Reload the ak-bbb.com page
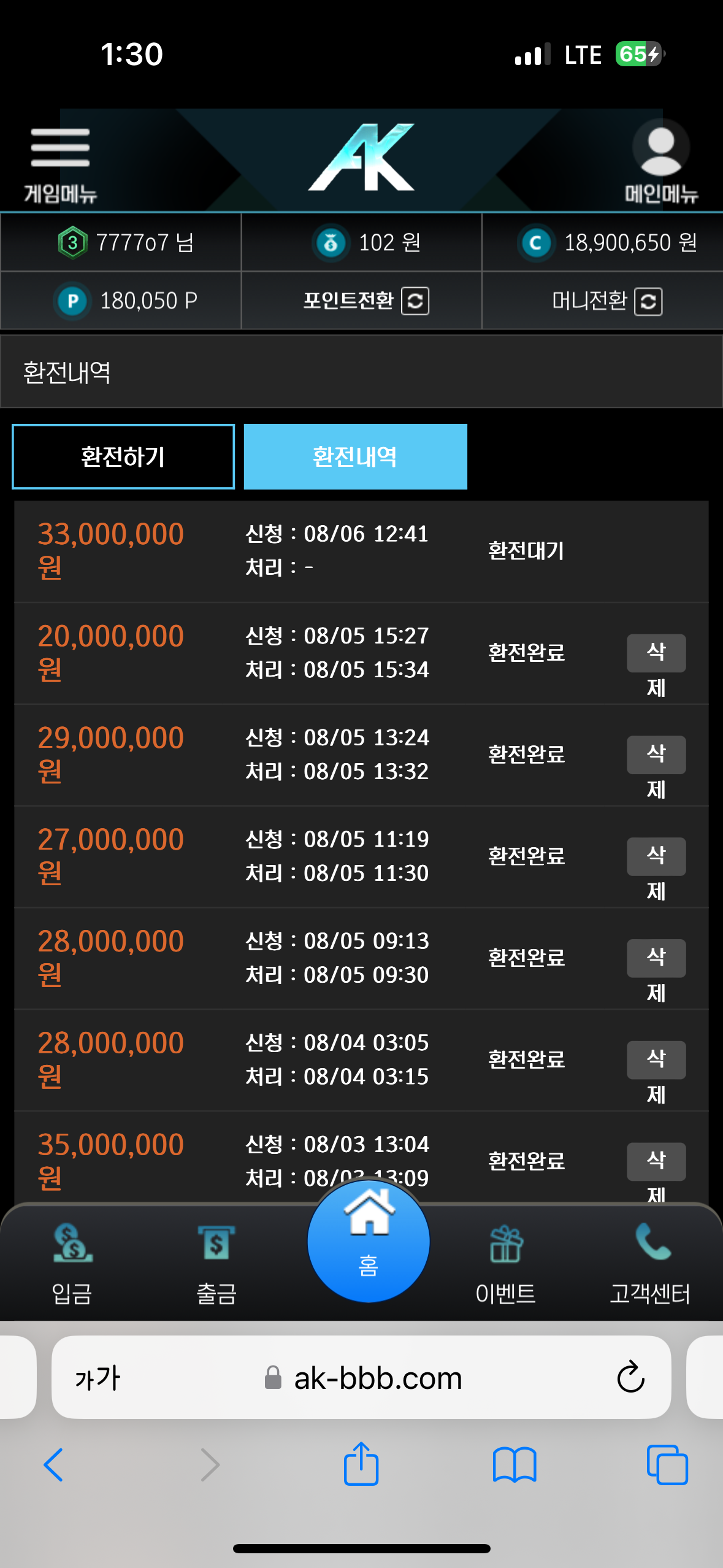The width and height of the screenshot is (723, 1568). [630, 1378]
